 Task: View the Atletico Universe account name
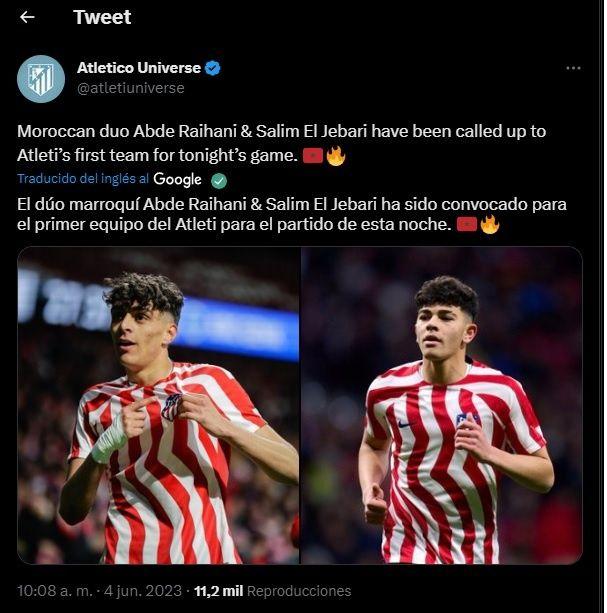tap(139, 68)
